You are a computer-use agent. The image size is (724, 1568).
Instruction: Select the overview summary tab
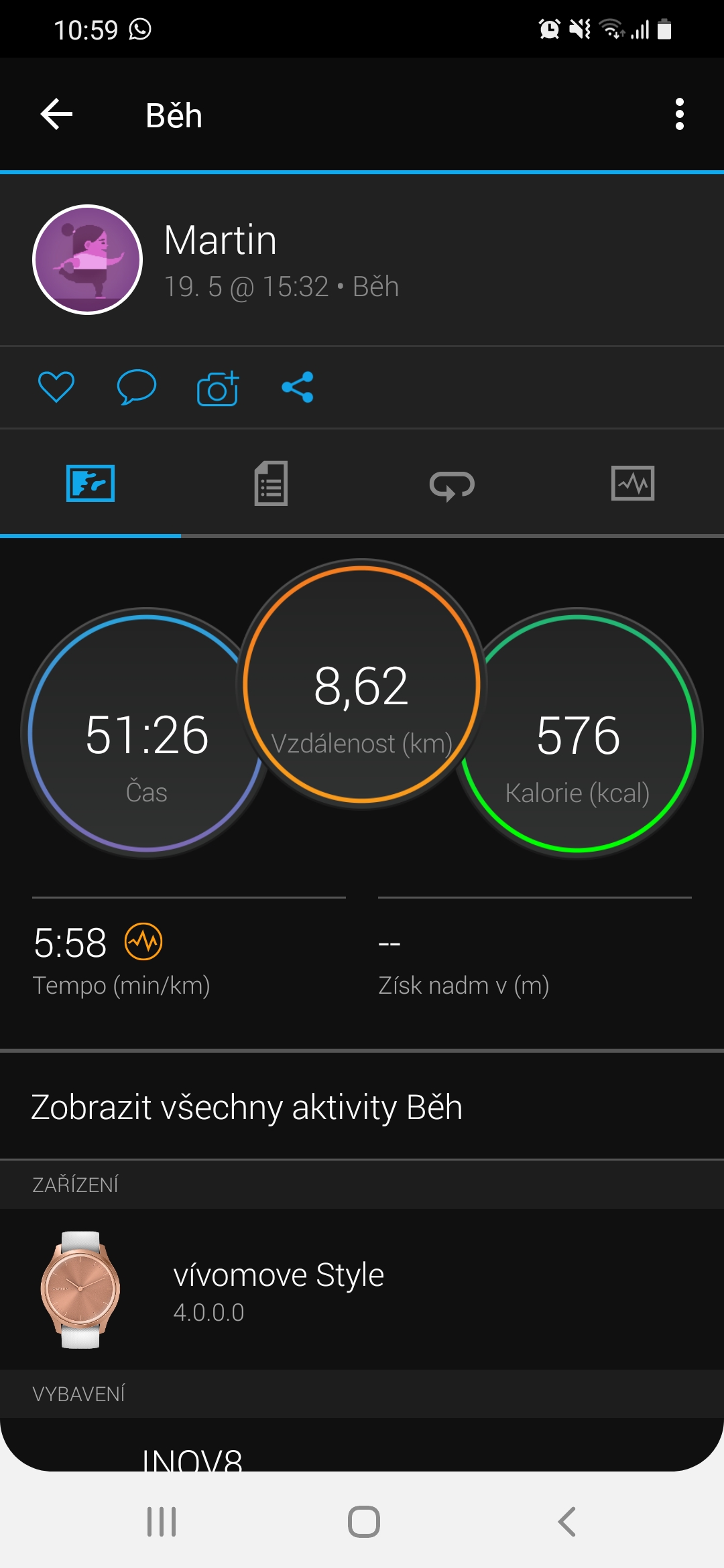pos(90,483)
